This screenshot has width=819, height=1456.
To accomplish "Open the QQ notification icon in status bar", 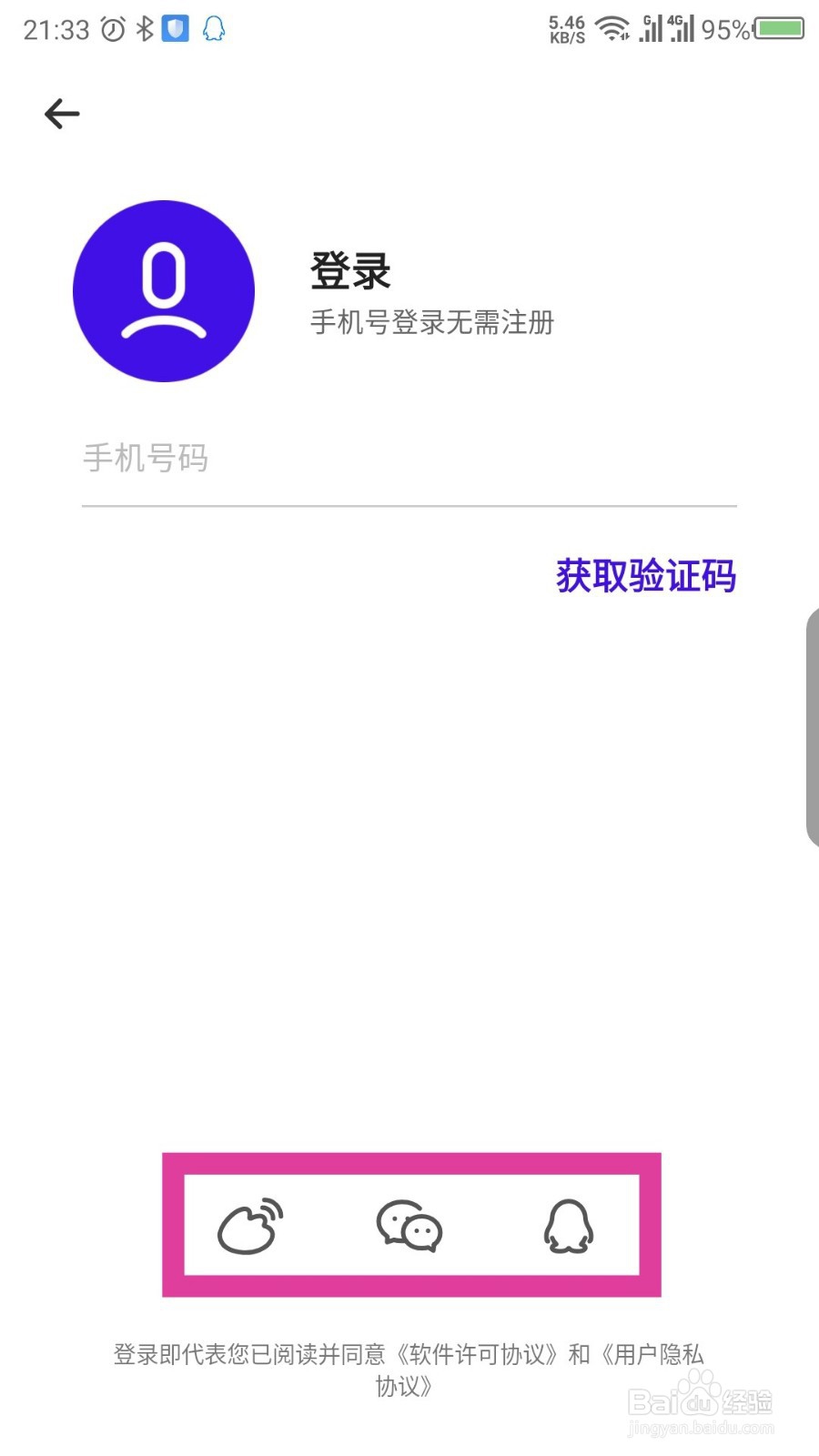I will [x=212, y=28].
